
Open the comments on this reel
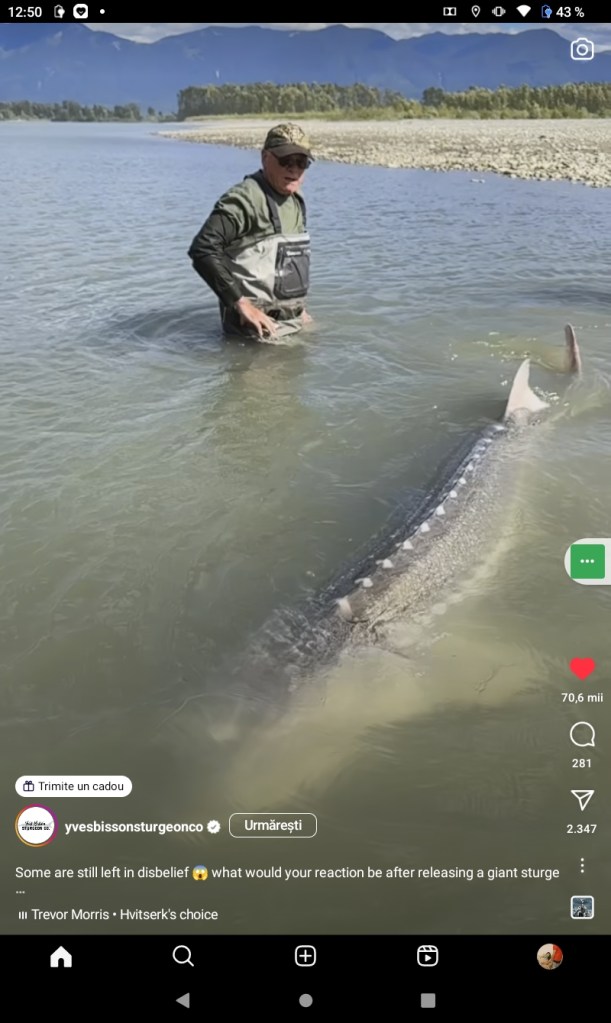582,736
